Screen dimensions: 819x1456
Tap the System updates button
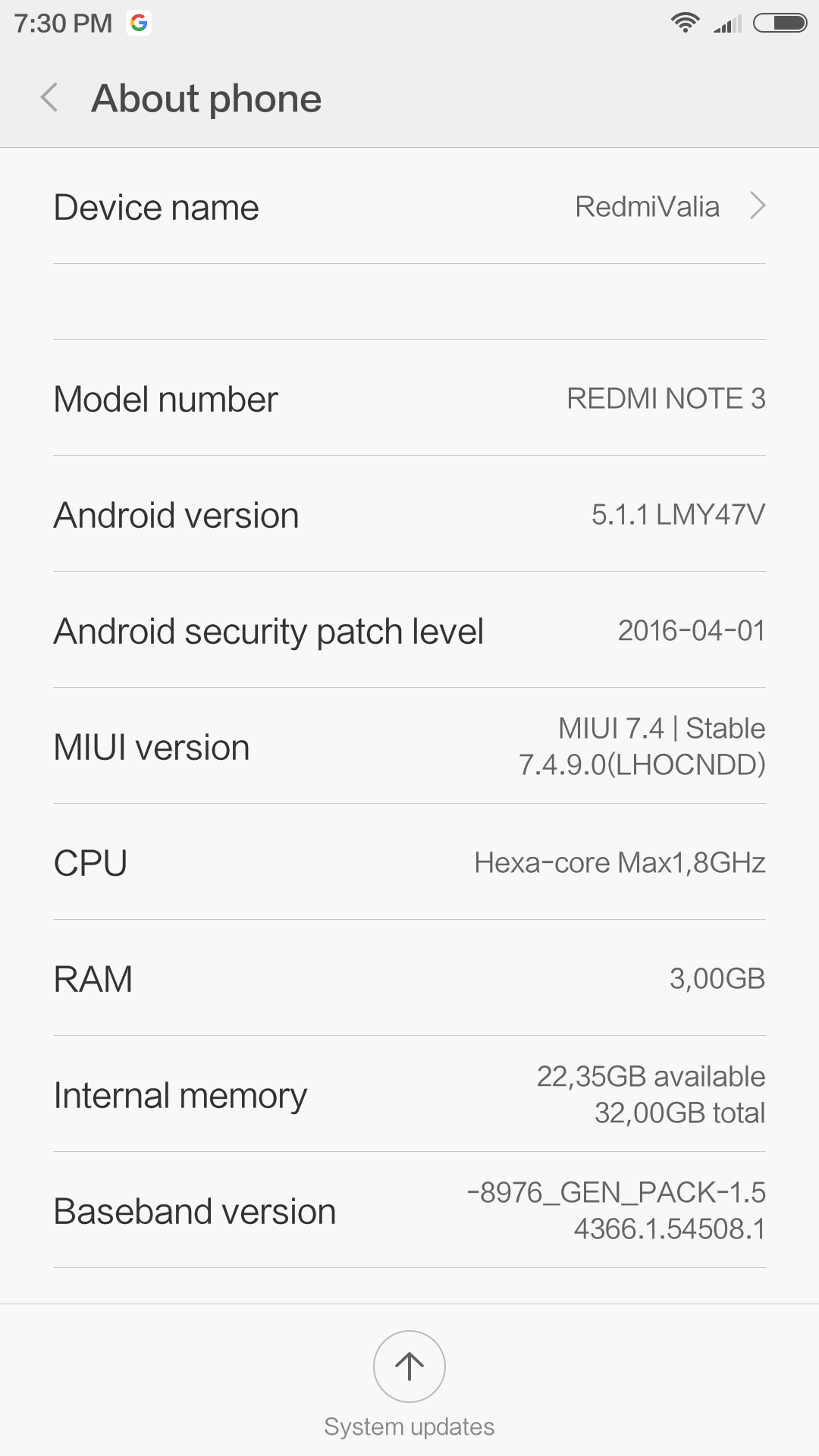pos(409,1367)
